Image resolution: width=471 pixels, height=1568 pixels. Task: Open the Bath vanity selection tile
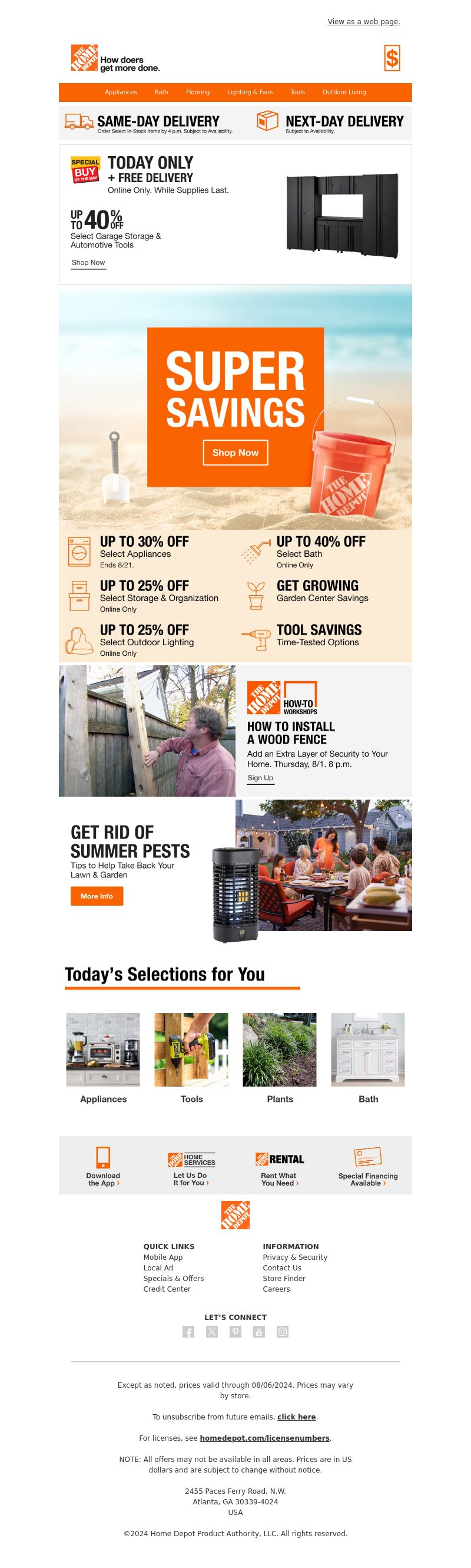(367, 1049)
